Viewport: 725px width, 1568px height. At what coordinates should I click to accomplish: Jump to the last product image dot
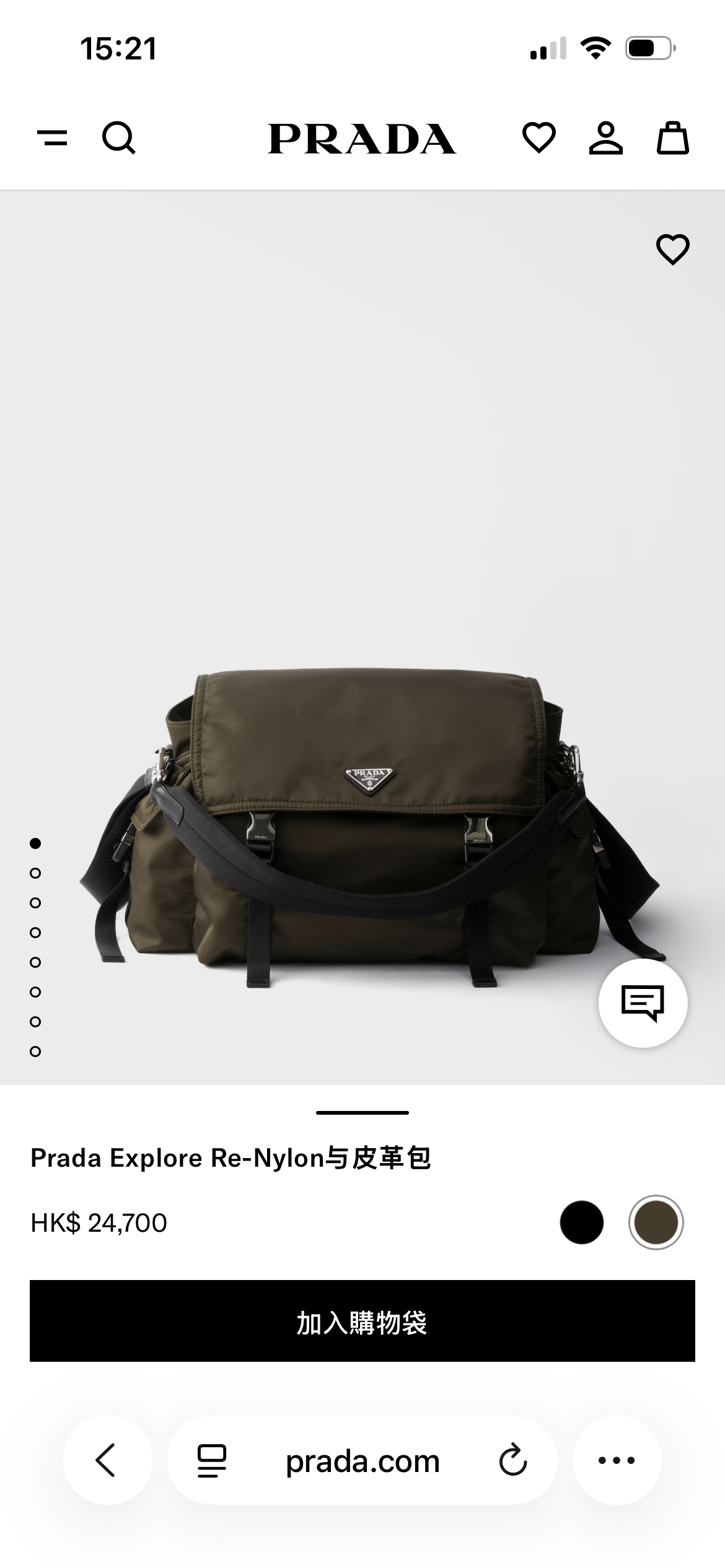coord(35,1052)
